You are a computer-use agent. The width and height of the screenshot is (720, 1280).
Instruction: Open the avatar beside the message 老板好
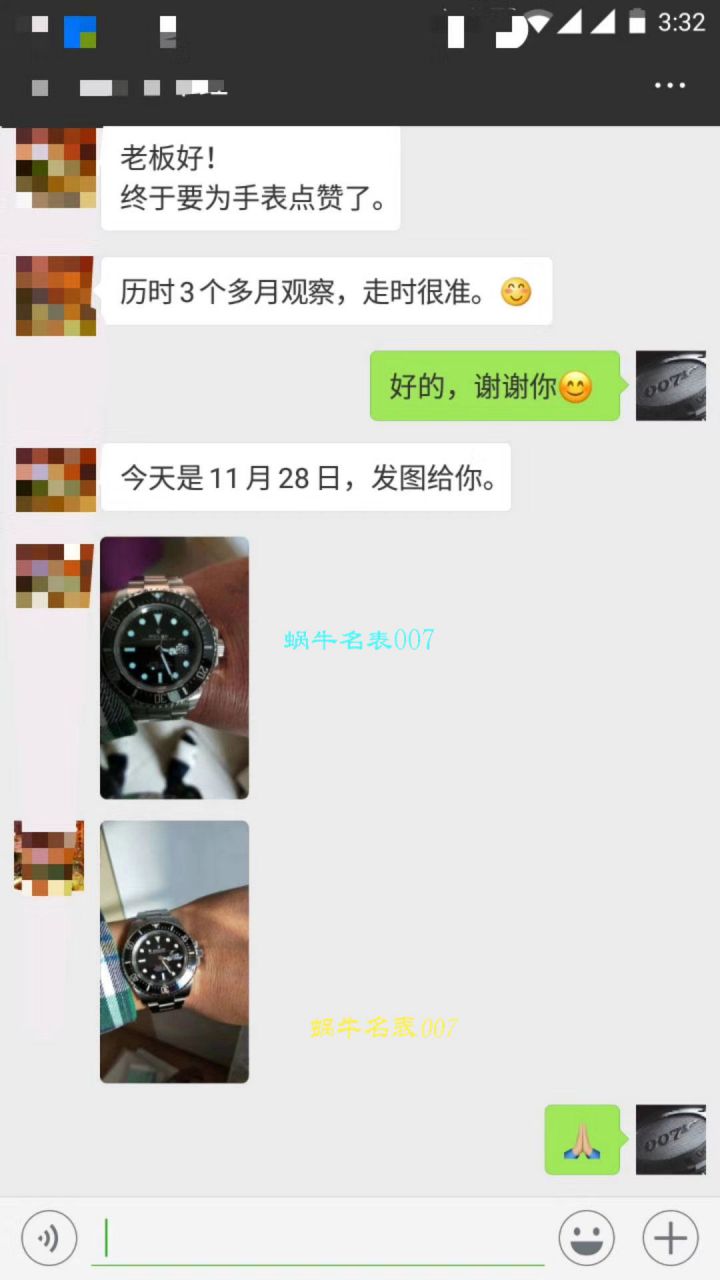(x=56, y=167)
